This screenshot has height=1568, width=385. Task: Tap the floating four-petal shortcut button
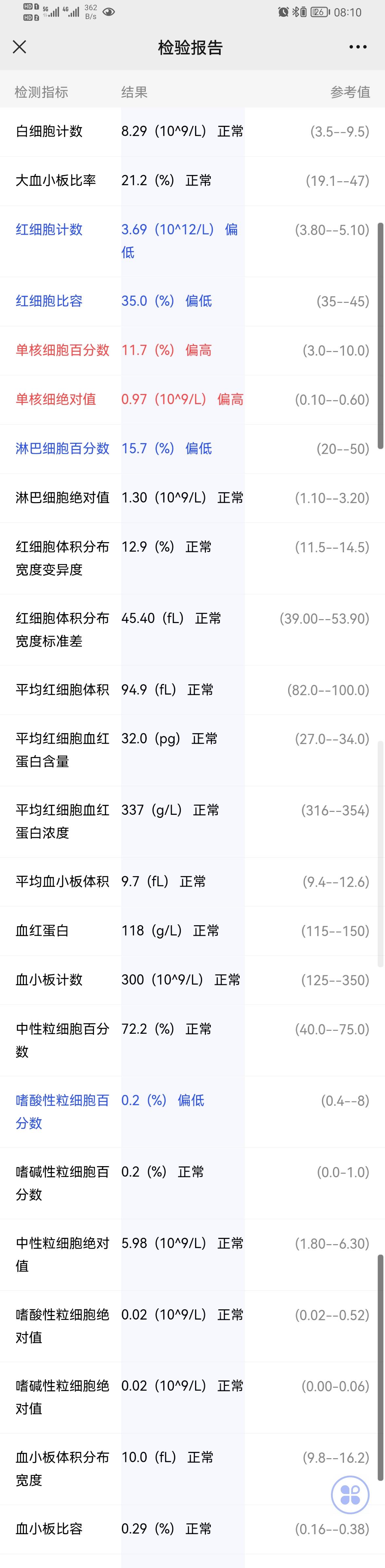(x=350, y=1494)
